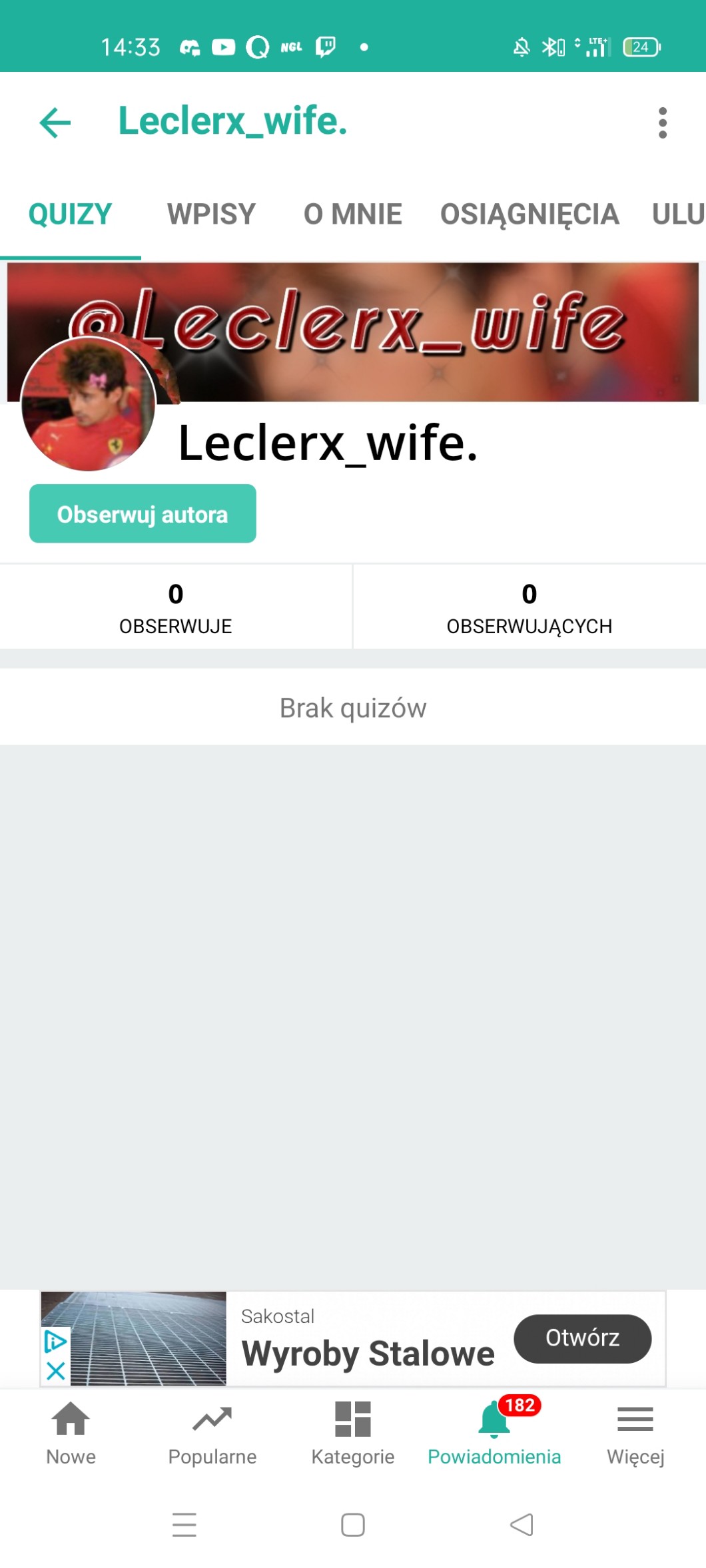This screenshot has width=706, height=1568.
Task: Go back using the top arrow
Action: point(55,123)
